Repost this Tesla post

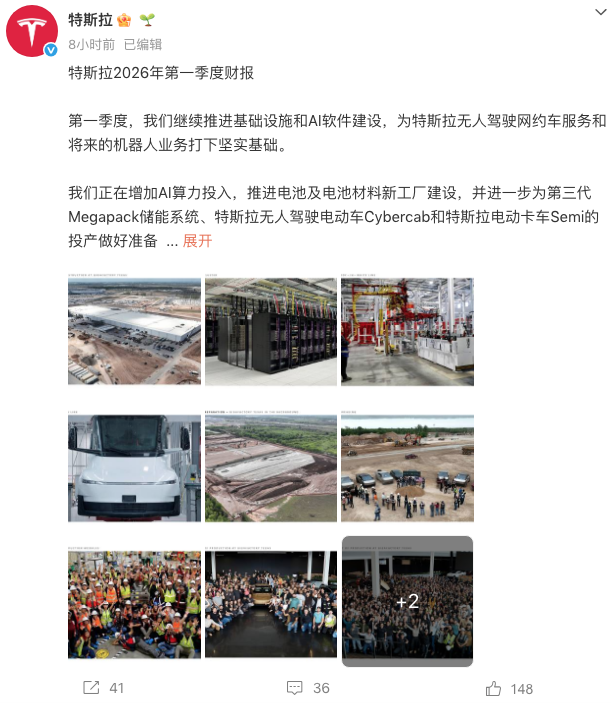pyautogui.click(x=104, y=688)
